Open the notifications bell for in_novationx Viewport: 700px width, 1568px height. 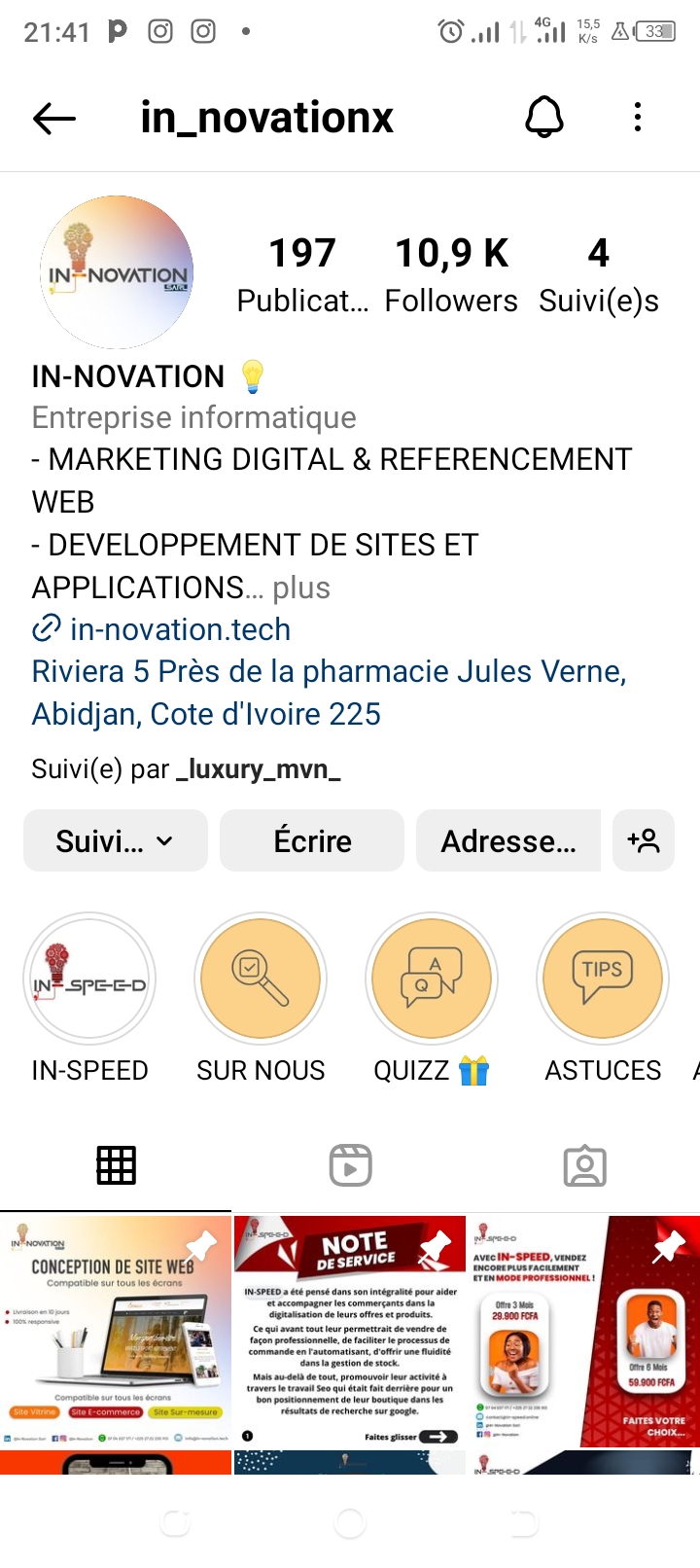pos(544,118)
